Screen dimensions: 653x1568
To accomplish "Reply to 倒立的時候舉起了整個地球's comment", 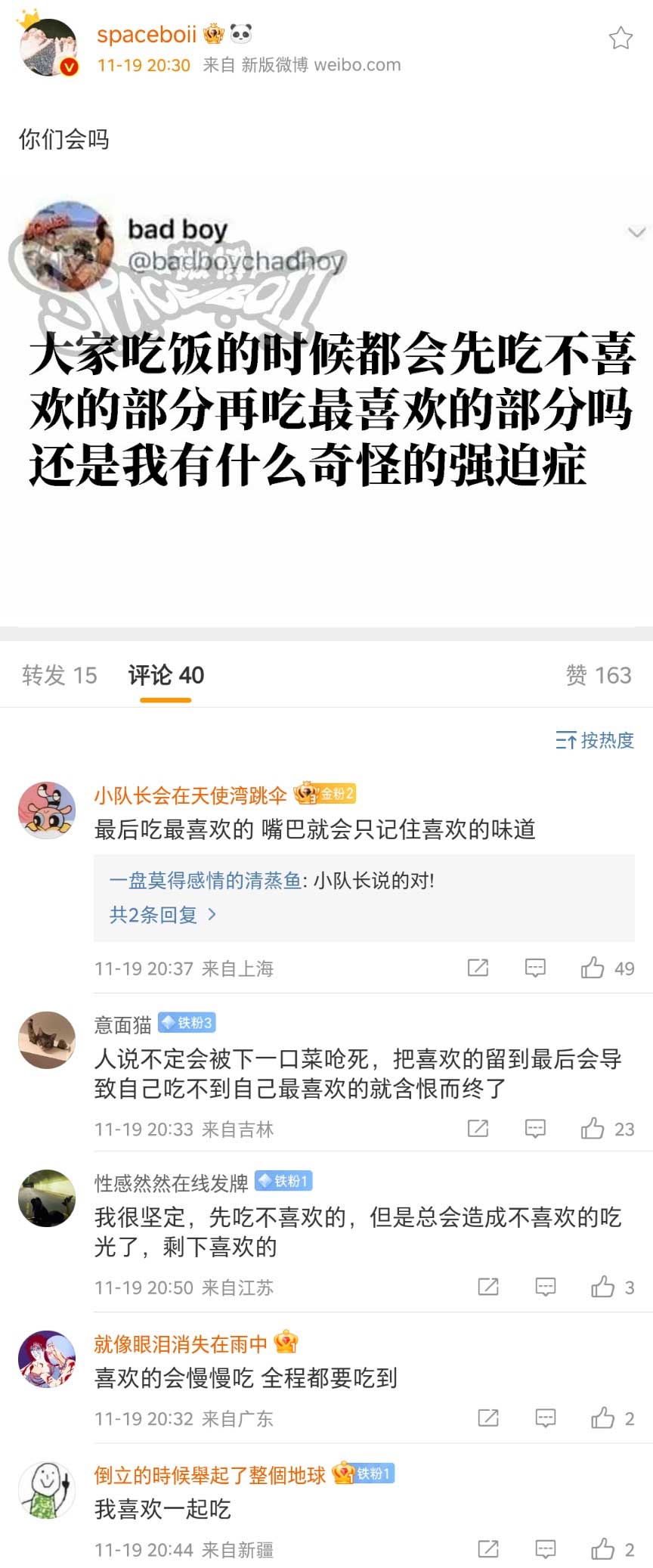I will [545, 1549].
